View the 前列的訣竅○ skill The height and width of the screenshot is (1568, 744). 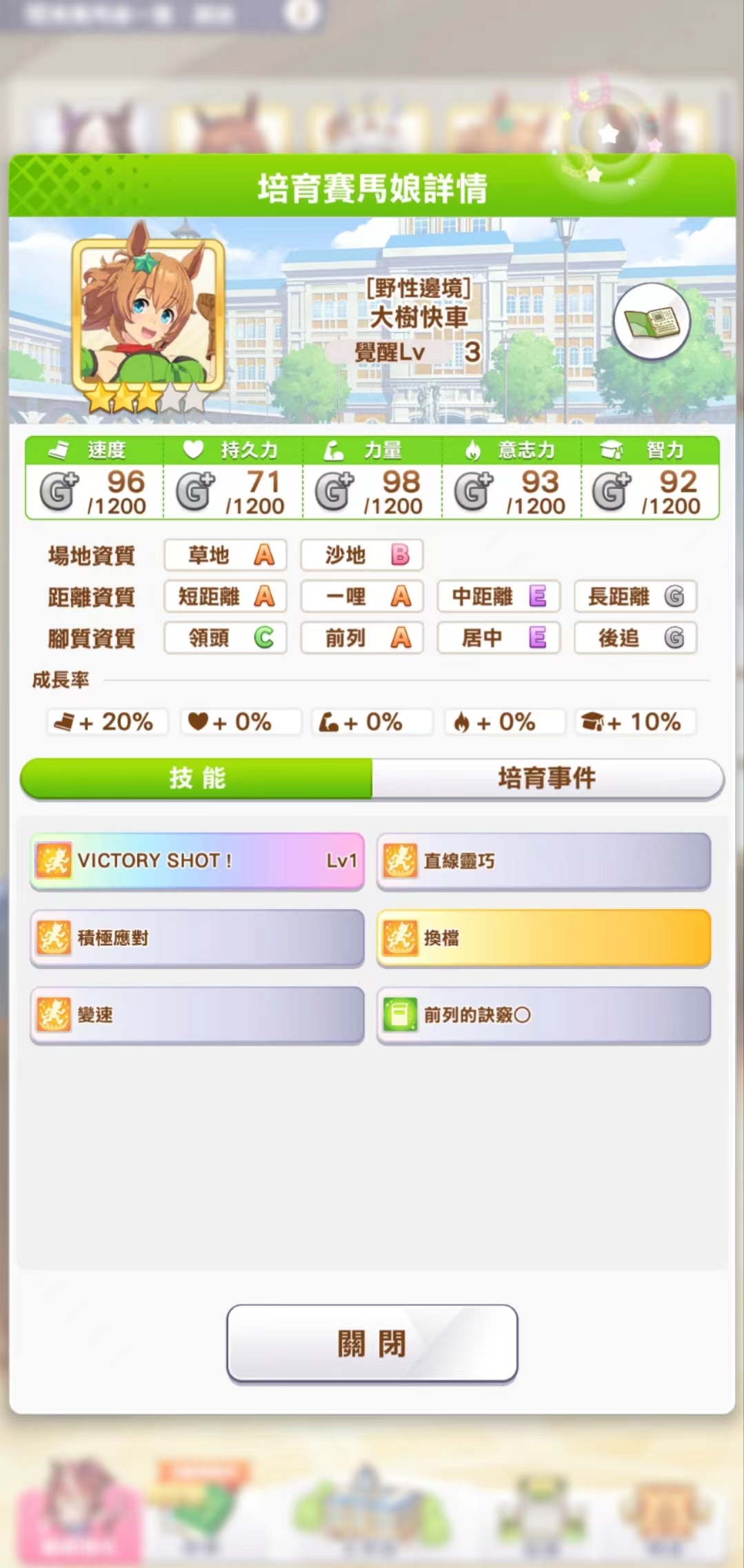(x=543, y=1015)
